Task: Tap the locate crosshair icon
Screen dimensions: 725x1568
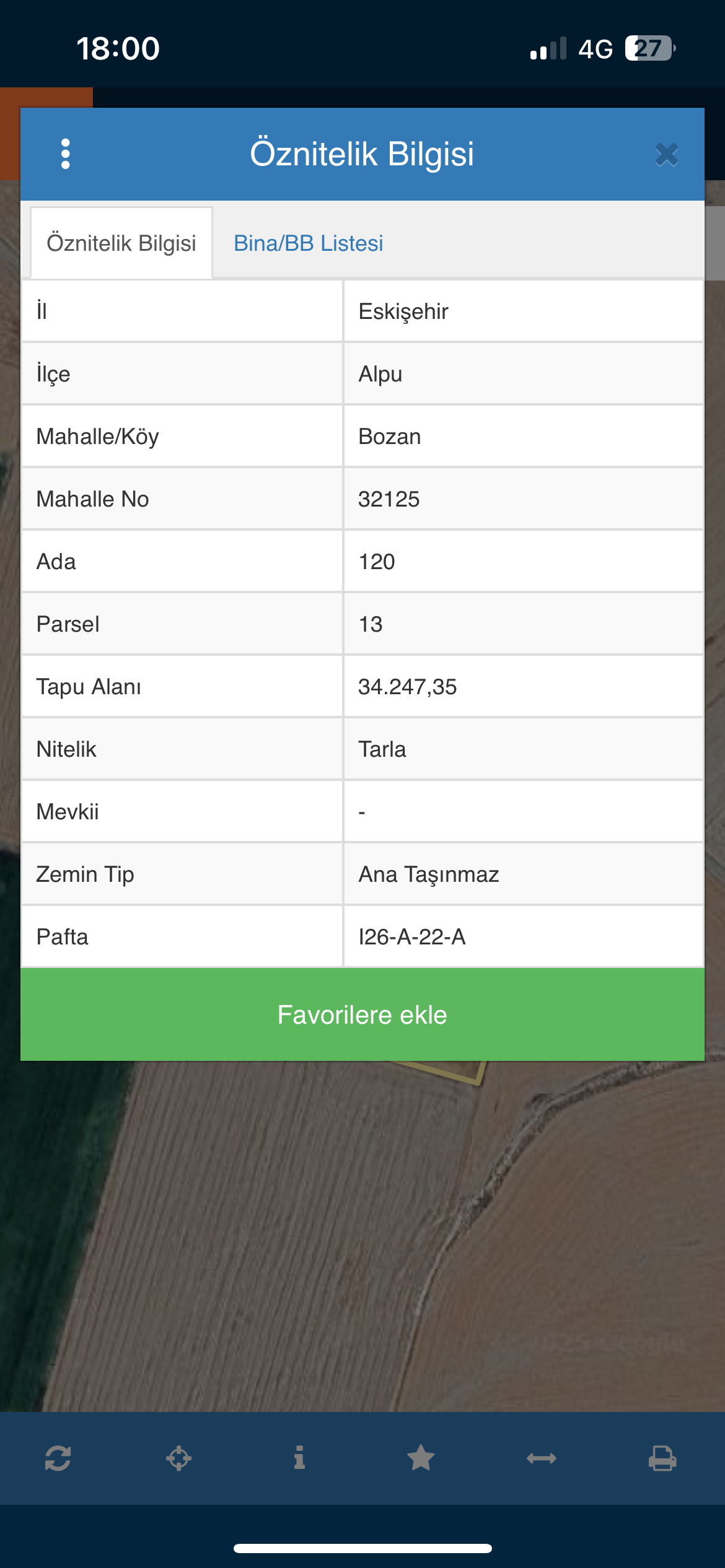Action: click(x=179, y=1458)
